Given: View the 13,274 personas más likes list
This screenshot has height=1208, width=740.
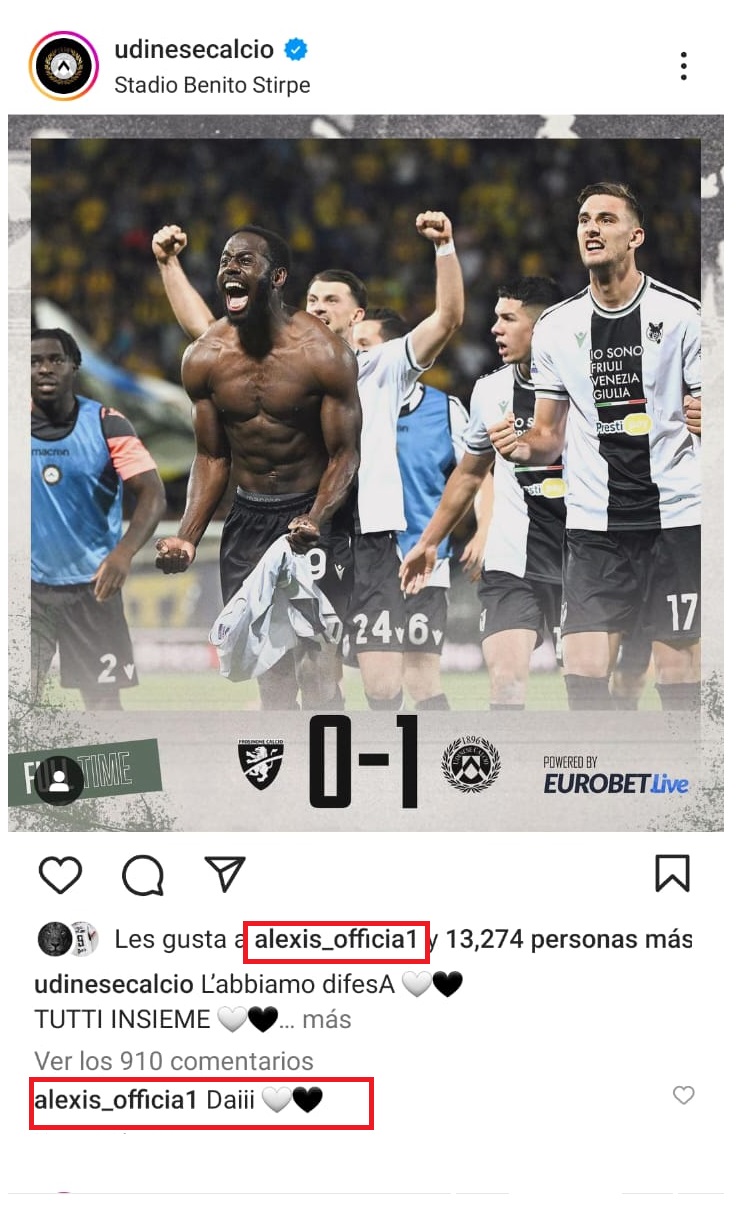Looking at the screenshot, I should [568, 940].
